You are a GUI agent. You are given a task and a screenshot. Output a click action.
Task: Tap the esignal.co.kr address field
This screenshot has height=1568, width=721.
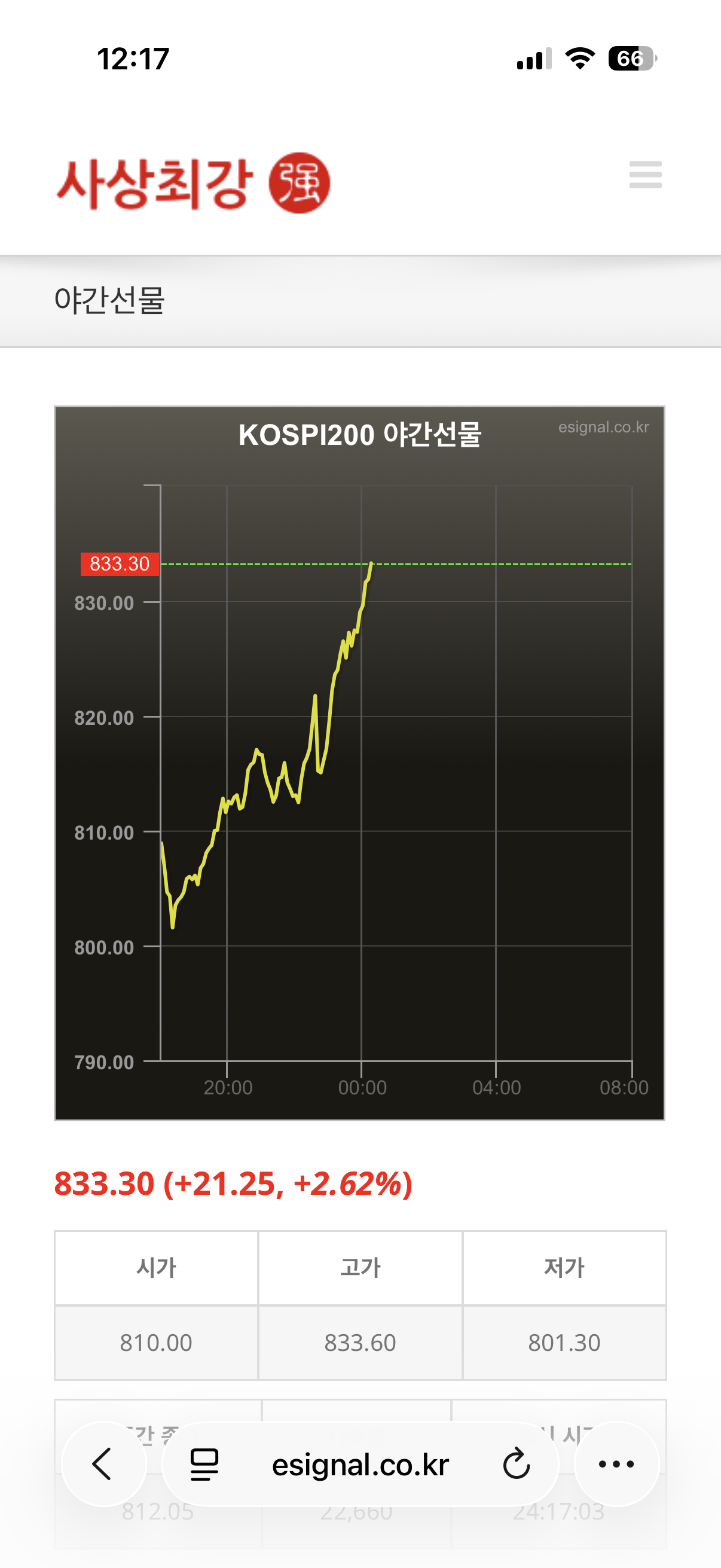coord(360,1463)
